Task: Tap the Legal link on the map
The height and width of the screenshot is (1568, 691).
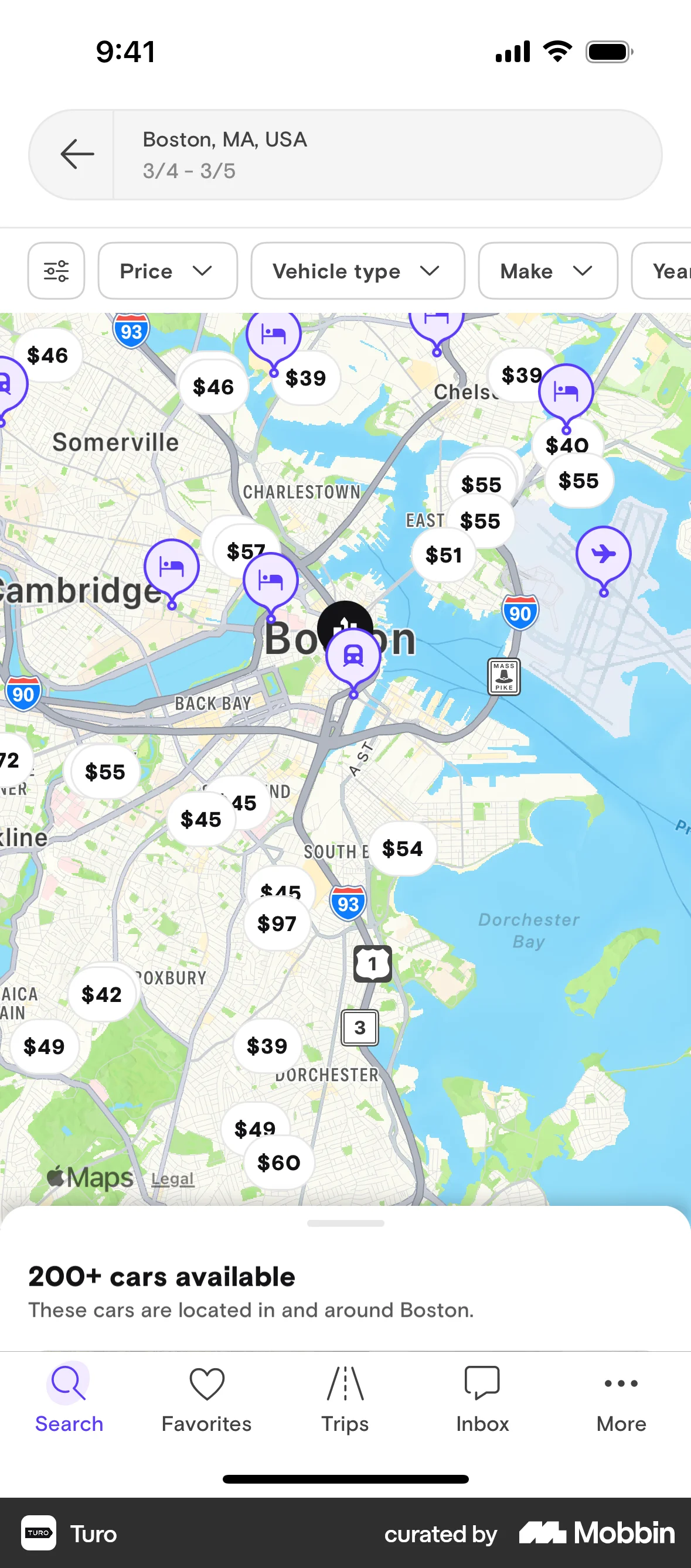Action: tap(172, 1178)
